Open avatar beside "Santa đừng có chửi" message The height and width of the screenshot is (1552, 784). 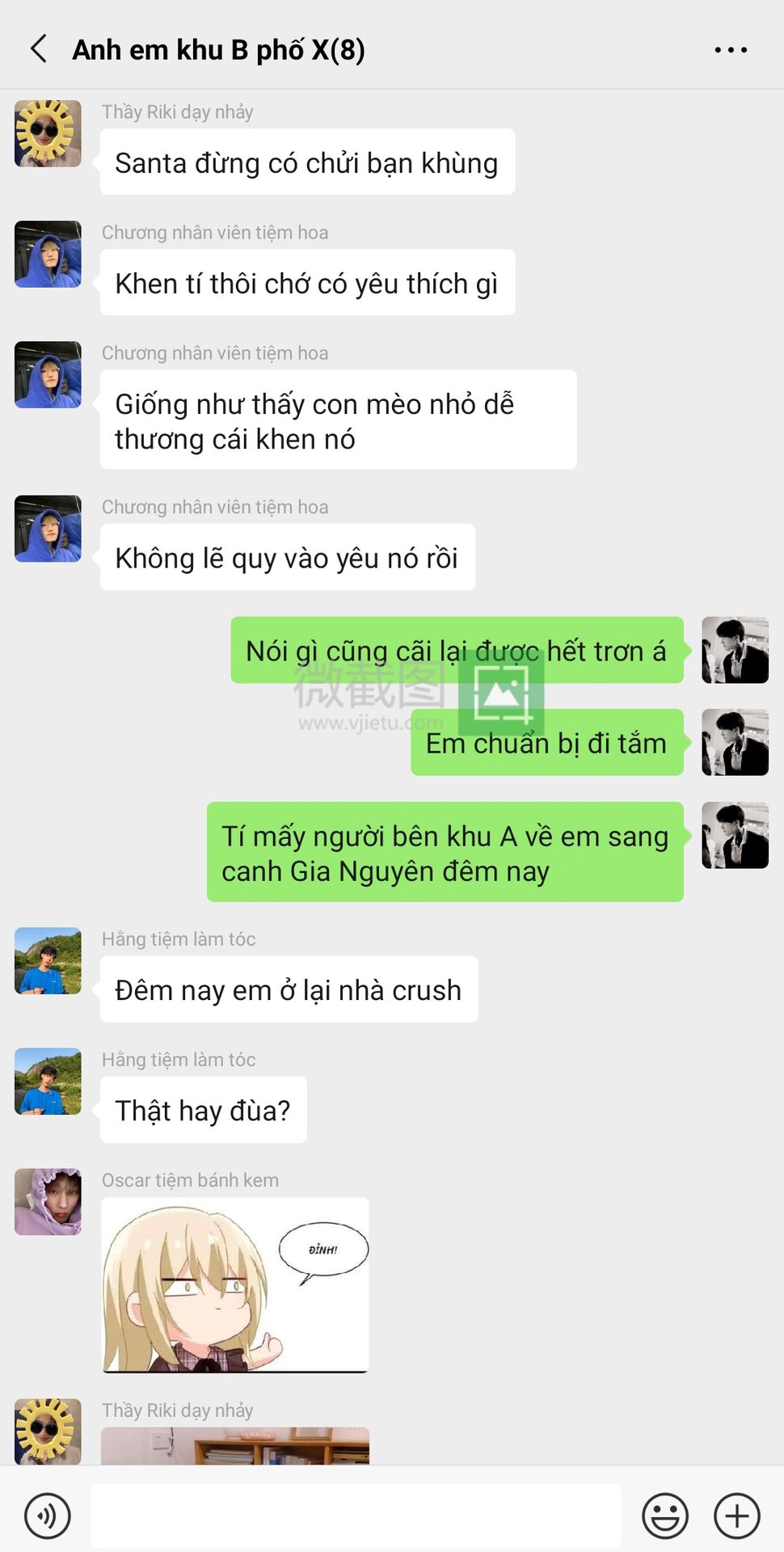[x=48, y=133]
